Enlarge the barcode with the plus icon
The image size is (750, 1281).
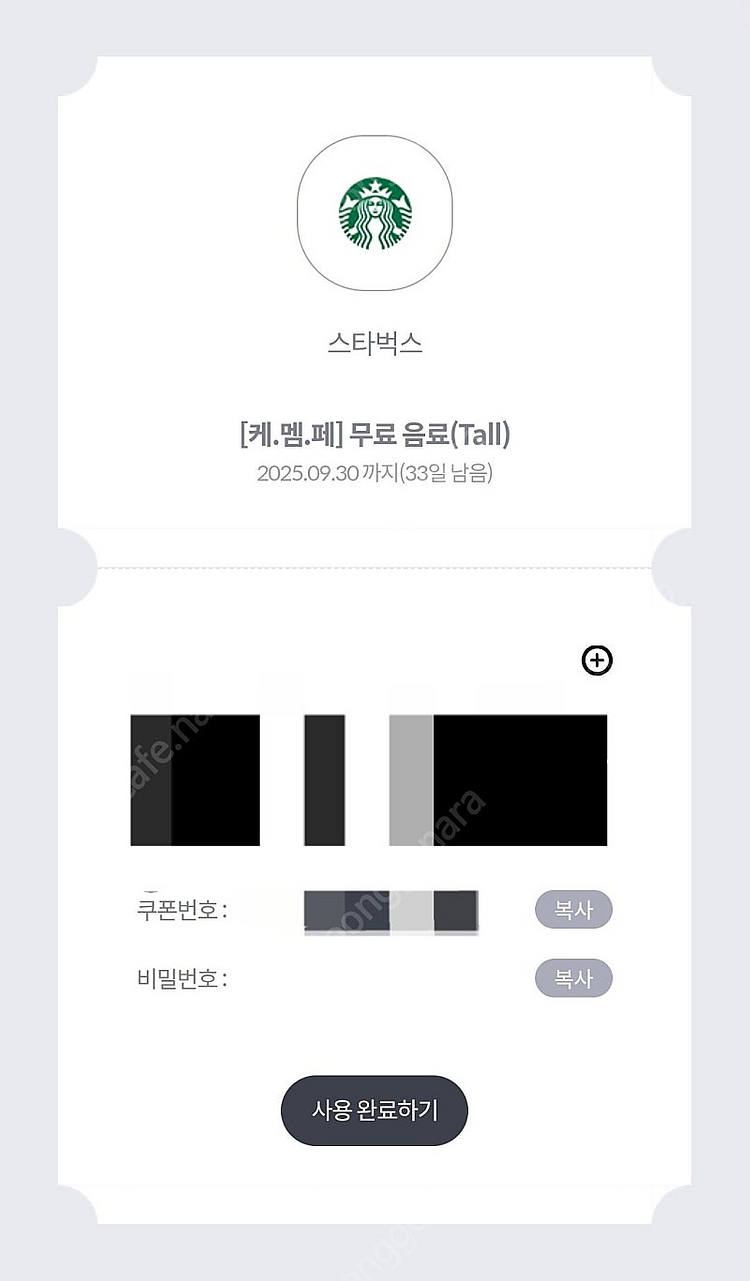coord(597,660)
